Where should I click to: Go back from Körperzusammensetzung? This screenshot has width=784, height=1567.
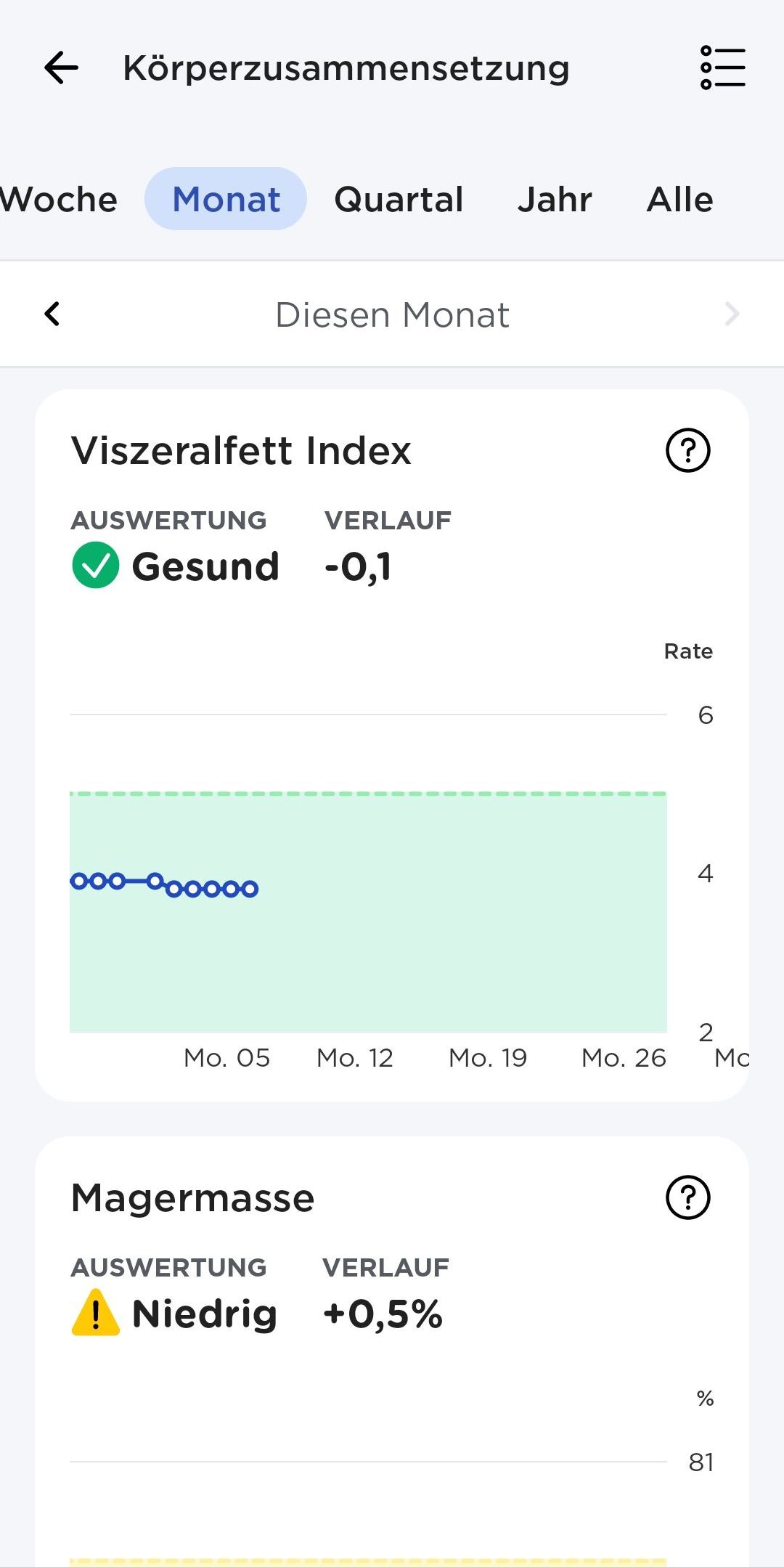(x=61, y=68)
